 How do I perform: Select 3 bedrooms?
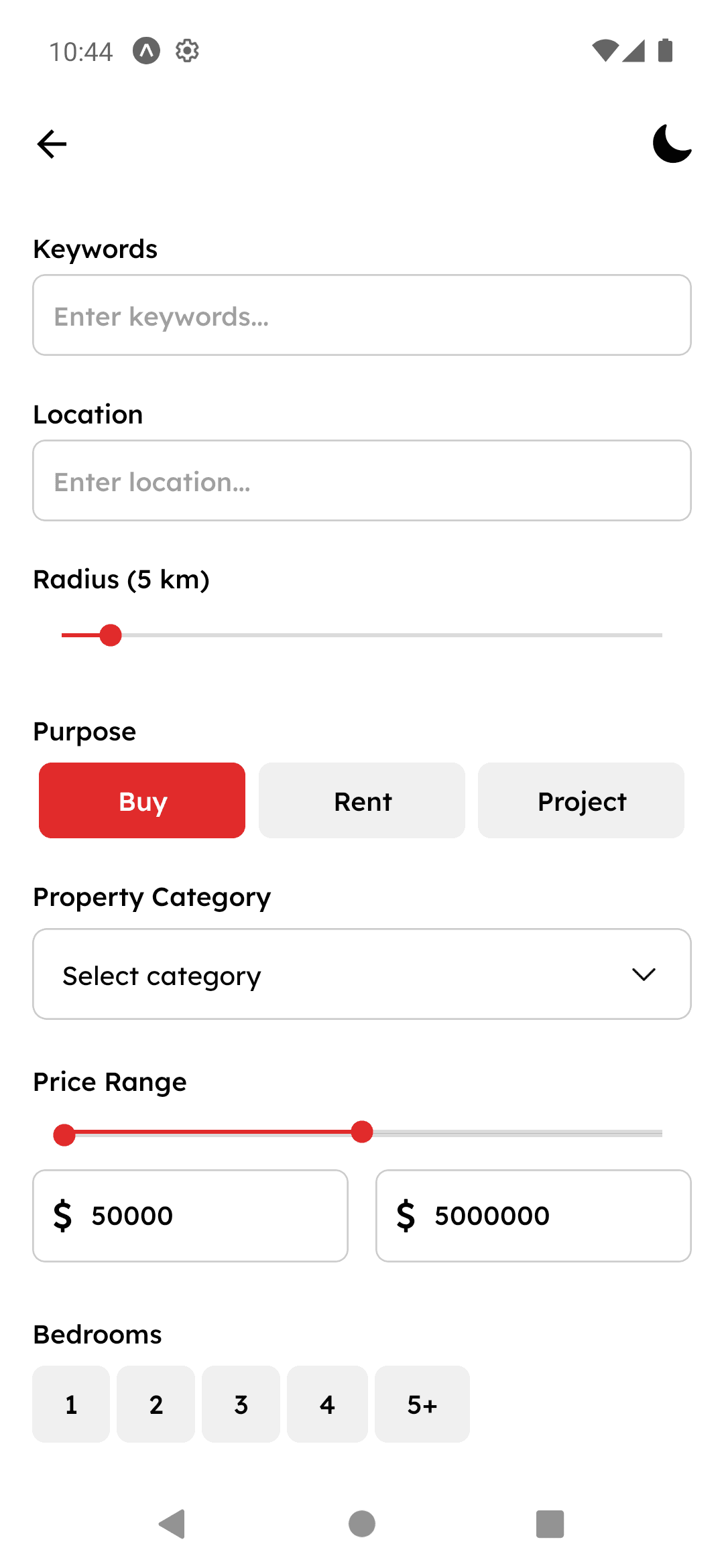[x=241, y=1404]
